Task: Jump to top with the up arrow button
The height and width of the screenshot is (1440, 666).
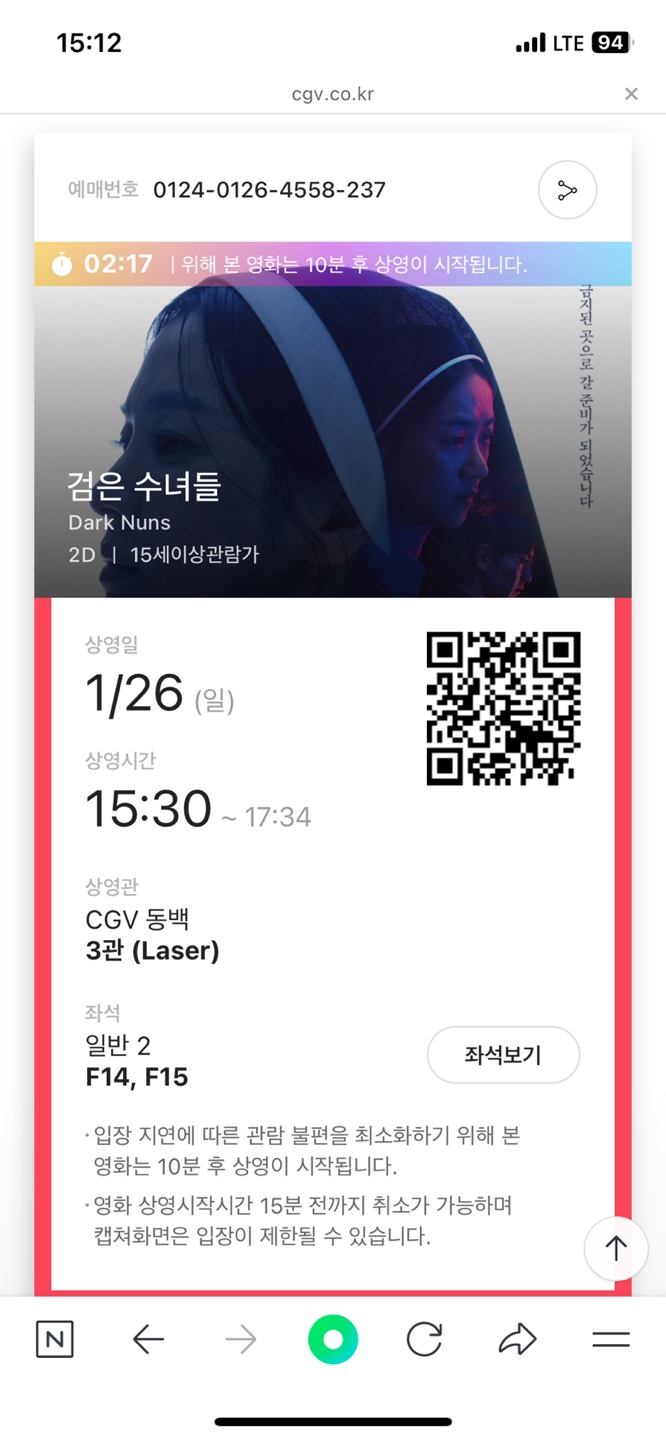Action: [615, 1248]
